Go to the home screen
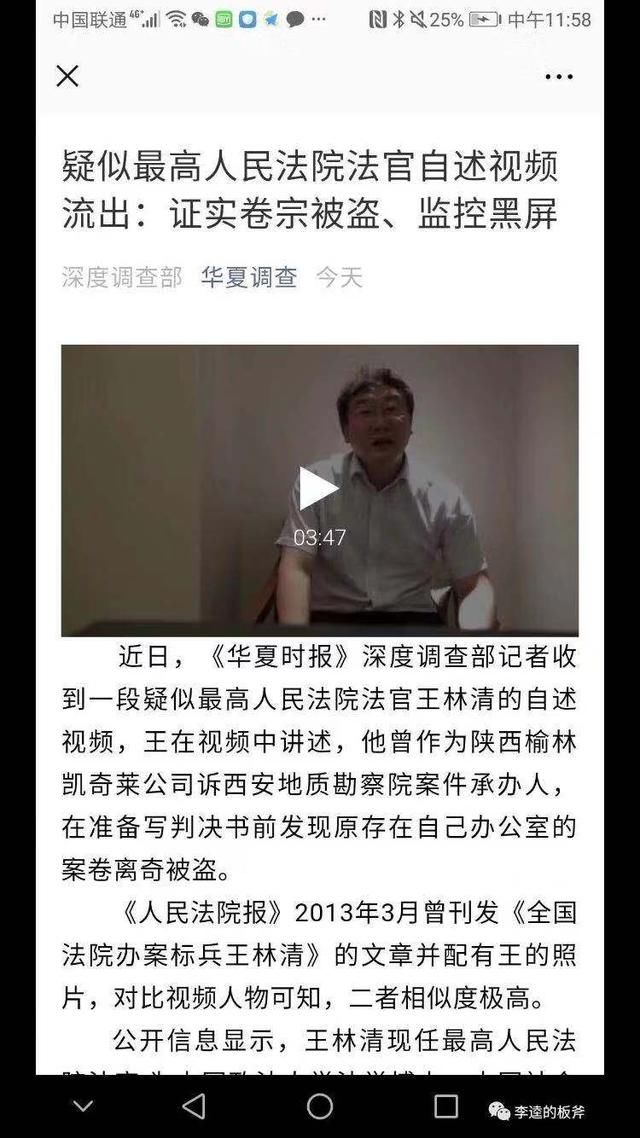 tap(320, 1106)
